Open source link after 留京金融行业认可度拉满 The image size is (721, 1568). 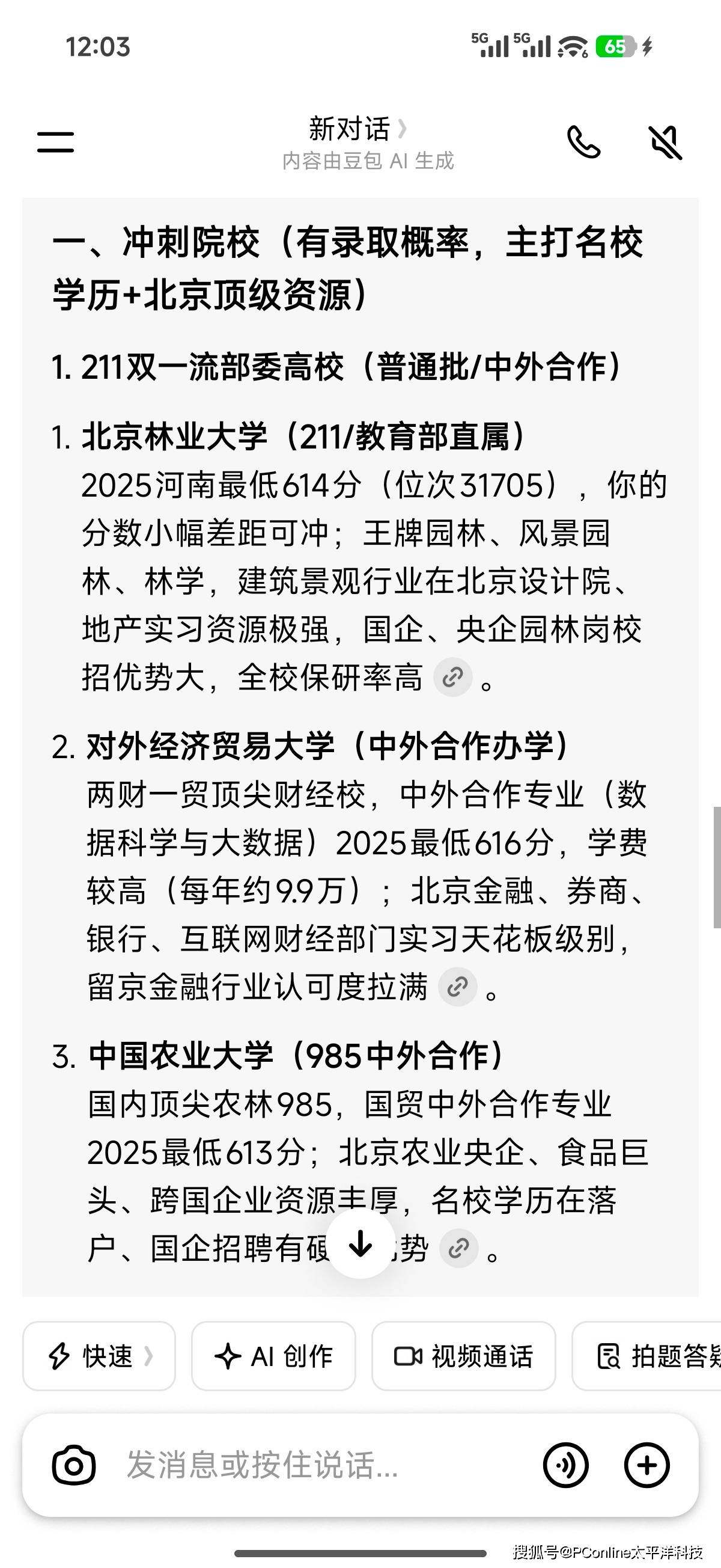point(458,987)
